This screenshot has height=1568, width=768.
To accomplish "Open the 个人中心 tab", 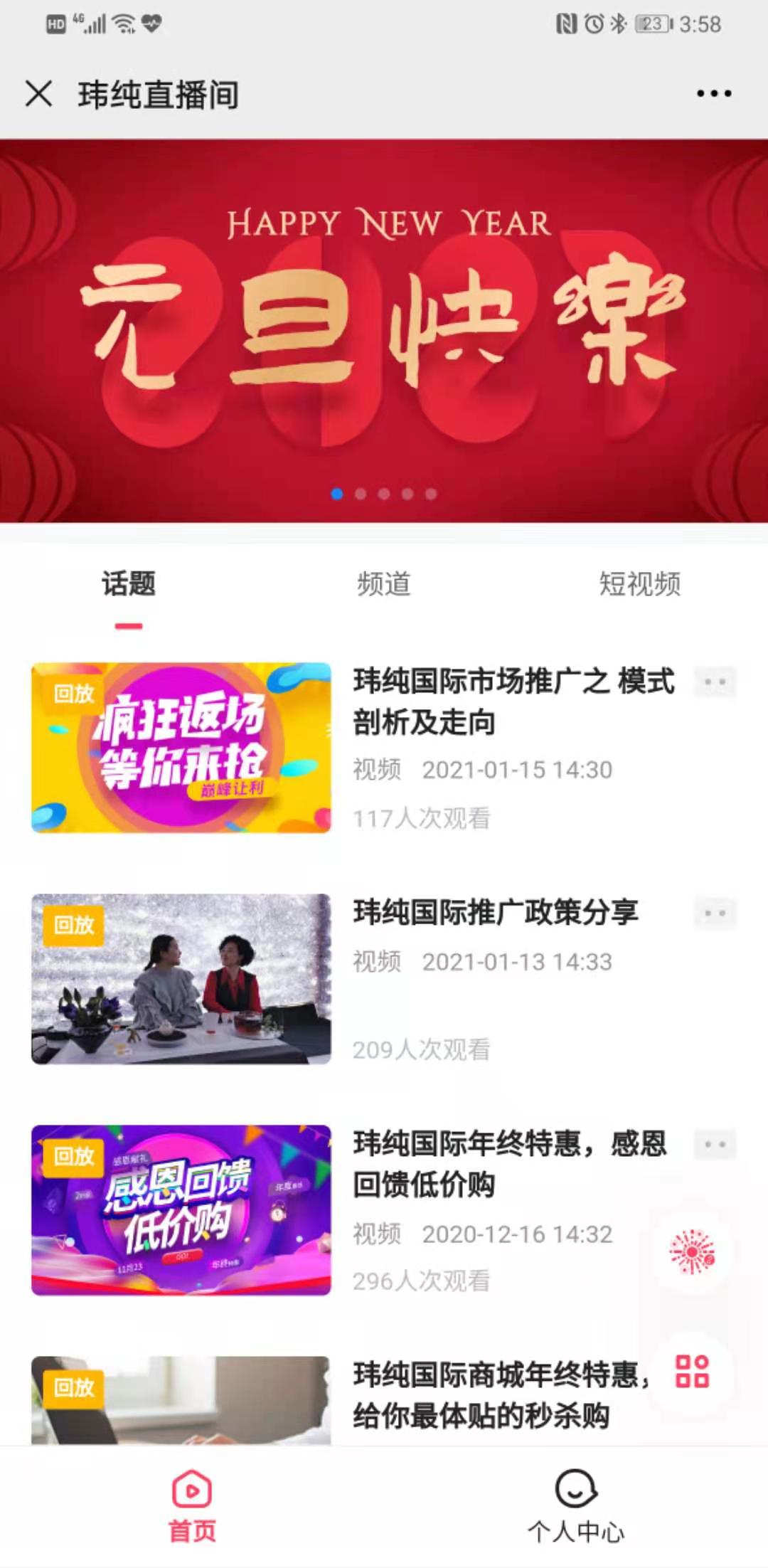I will click(x=575, y=1505).
